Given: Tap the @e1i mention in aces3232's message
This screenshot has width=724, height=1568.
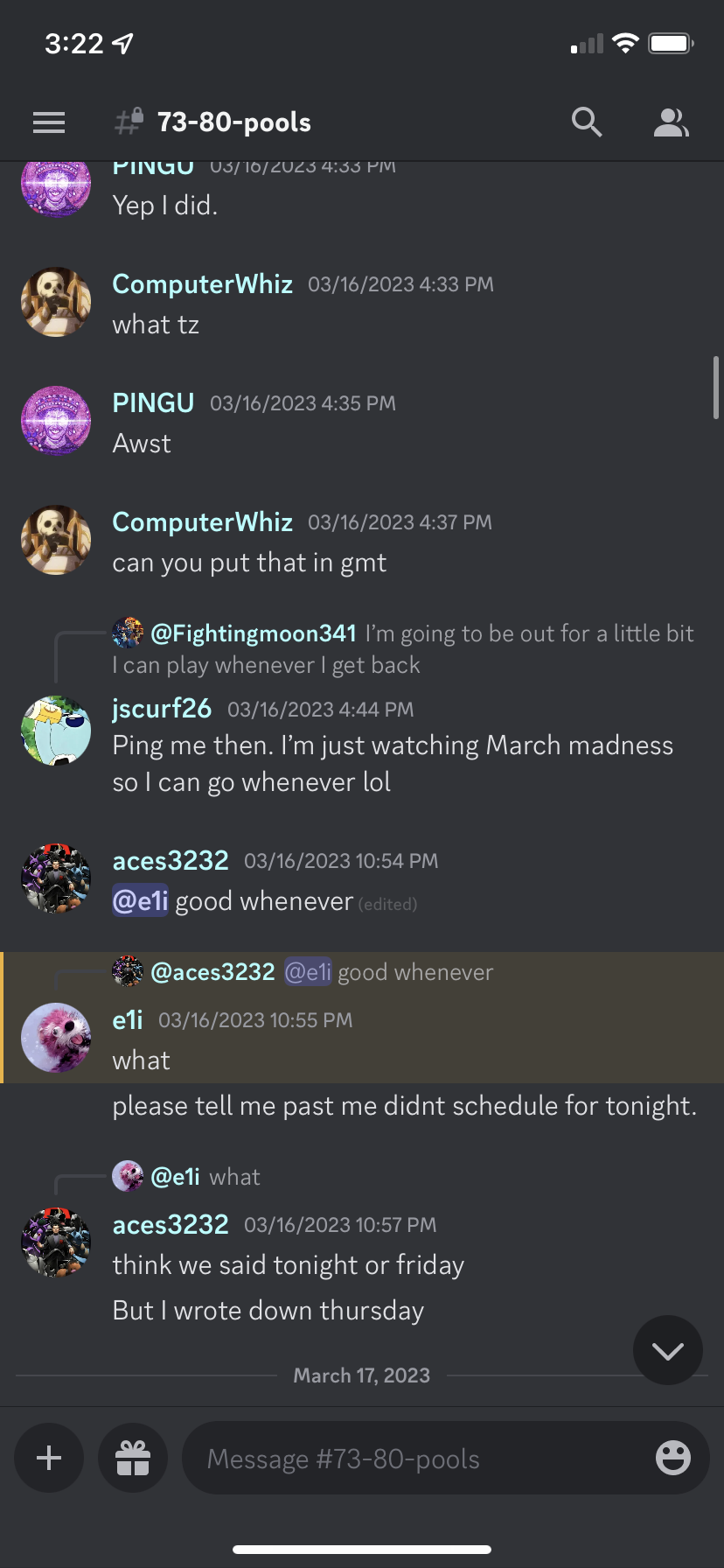Looking at the screenshot, I should click(x=140, y=901).
